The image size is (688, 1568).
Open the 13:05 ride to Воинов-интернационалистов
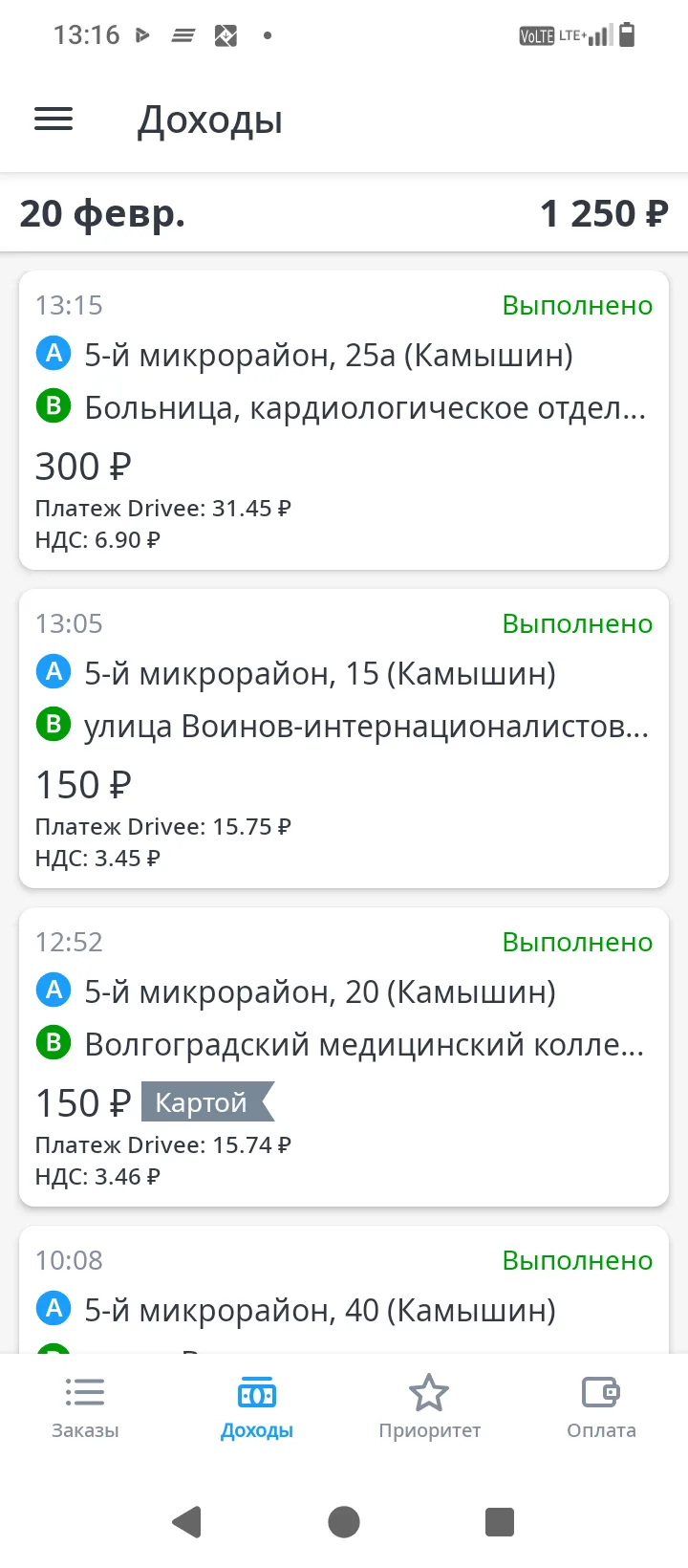pos(344,738)
